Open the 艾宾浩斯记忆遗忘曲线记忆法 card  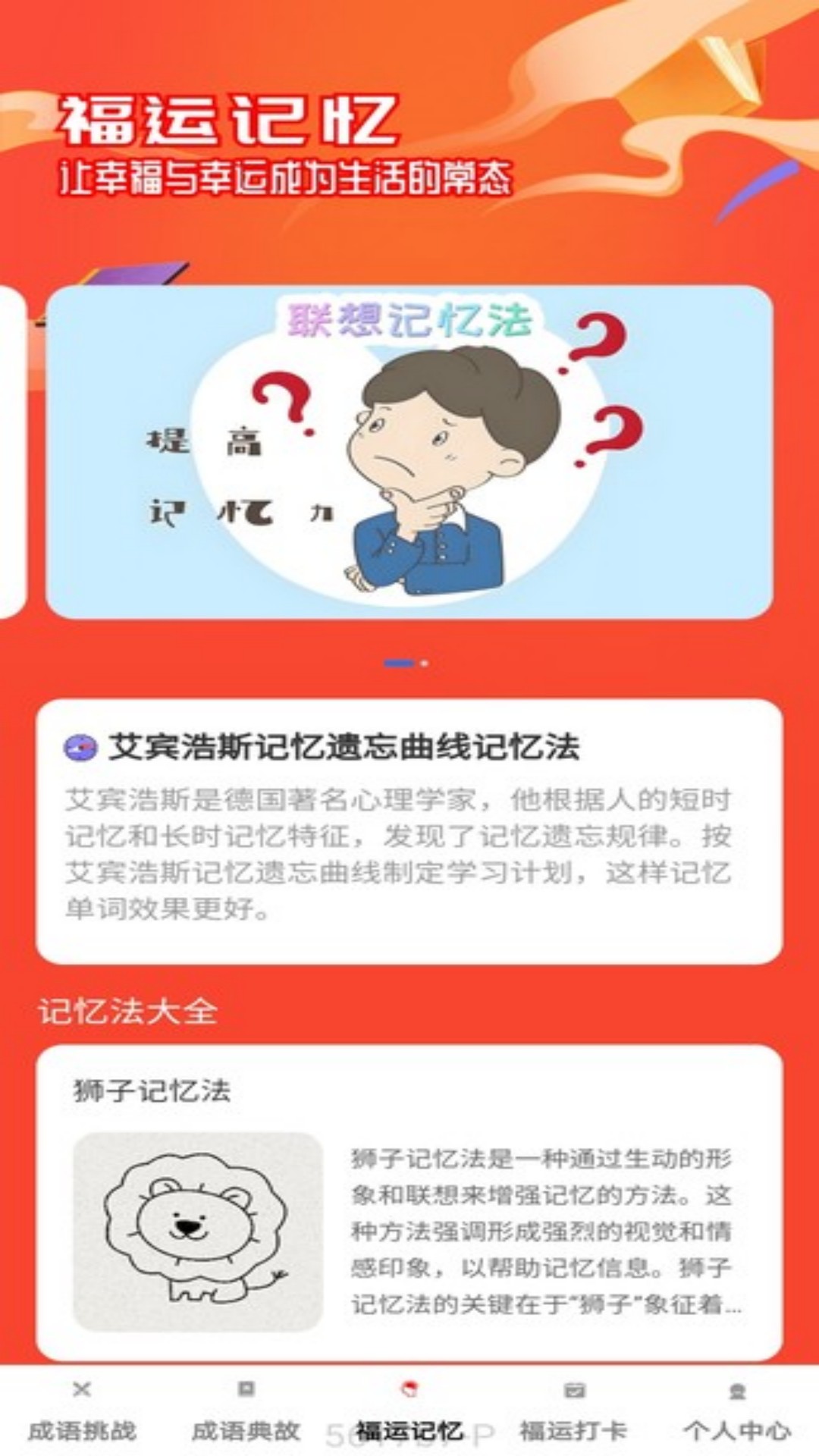point(409,831)
